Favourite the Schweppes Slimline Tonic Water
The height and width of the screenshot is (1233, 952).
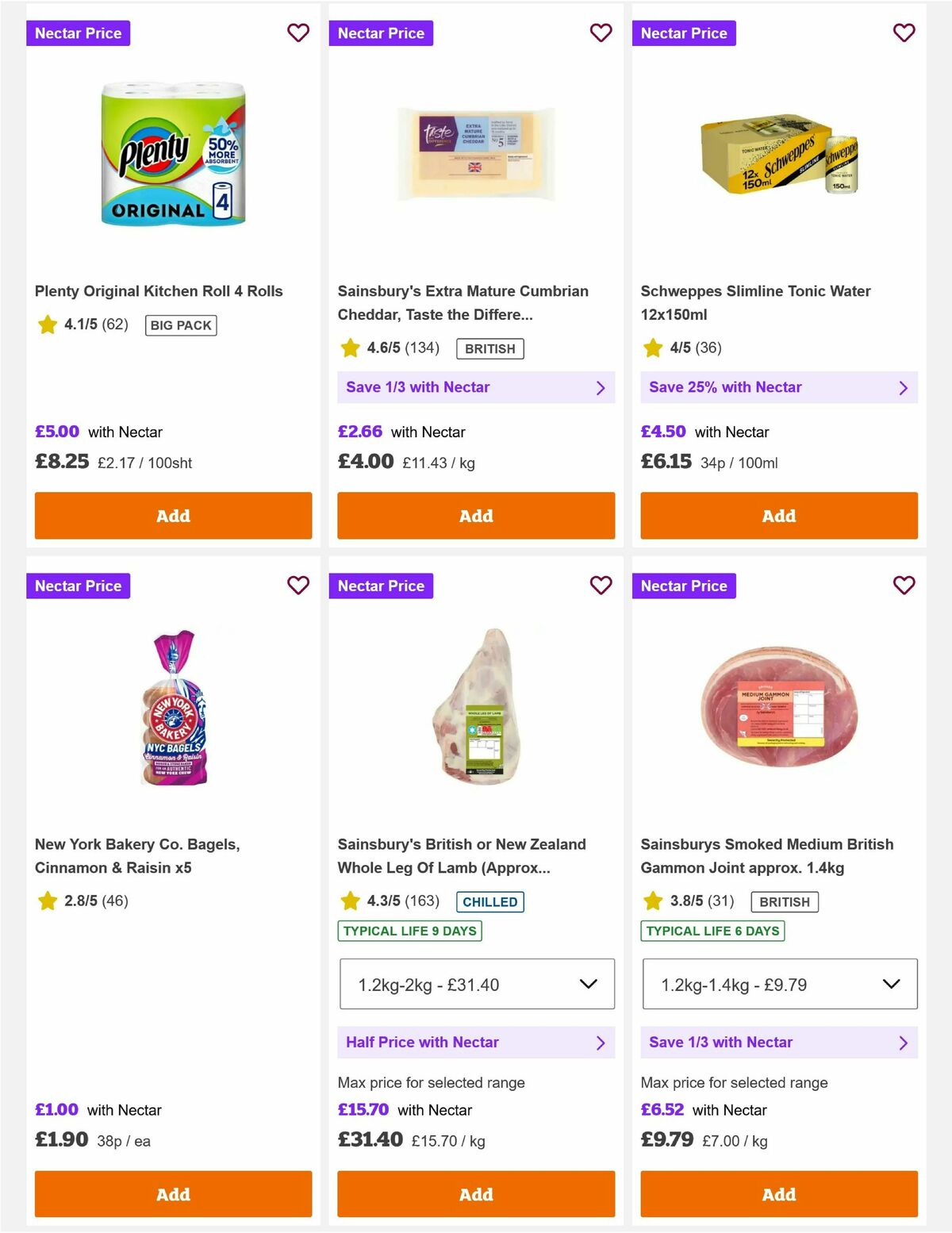pyautogui.click(x=904, y=33)
